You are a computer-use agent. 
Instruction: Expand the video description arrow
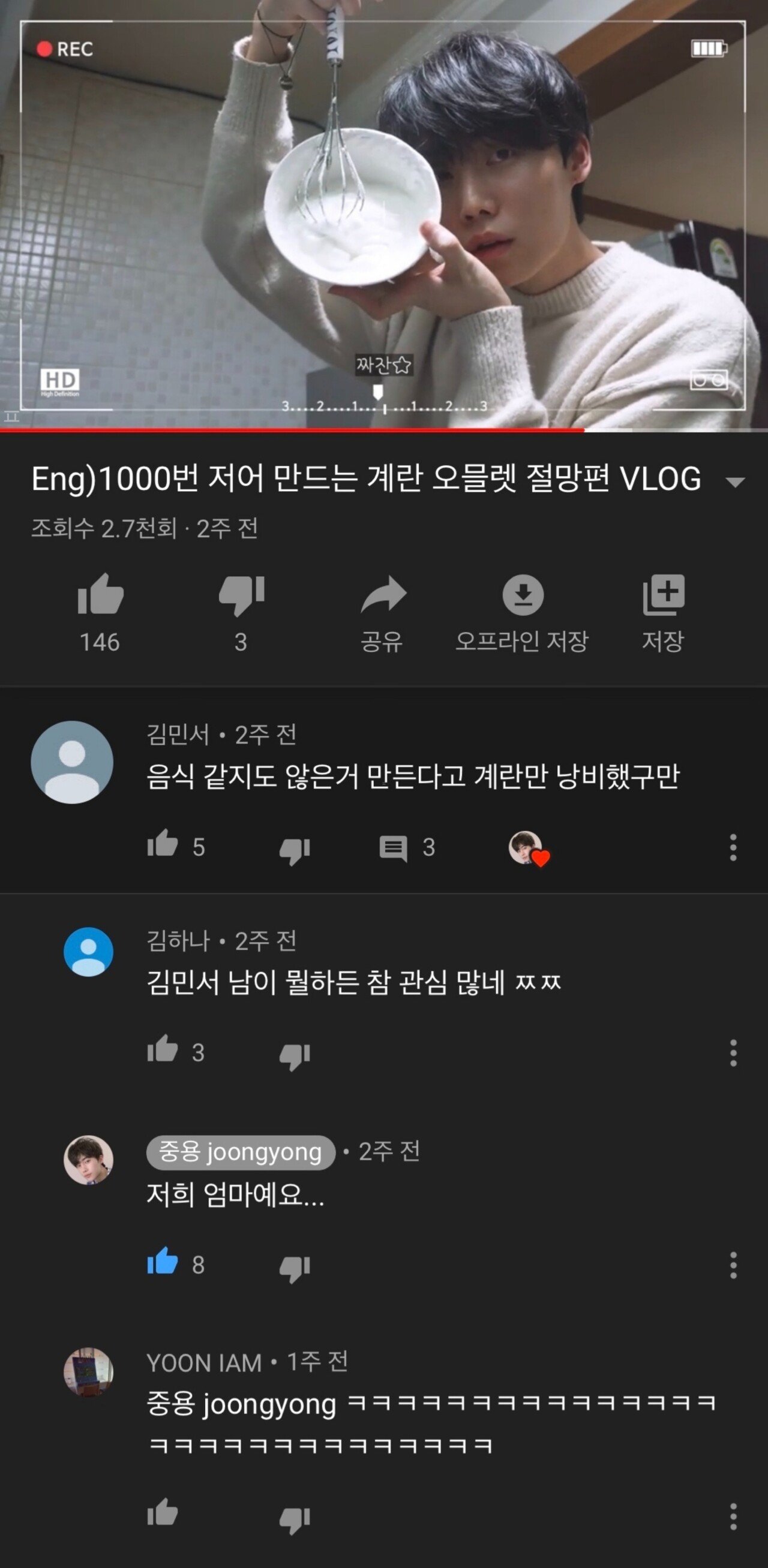(x=736, y=482)
